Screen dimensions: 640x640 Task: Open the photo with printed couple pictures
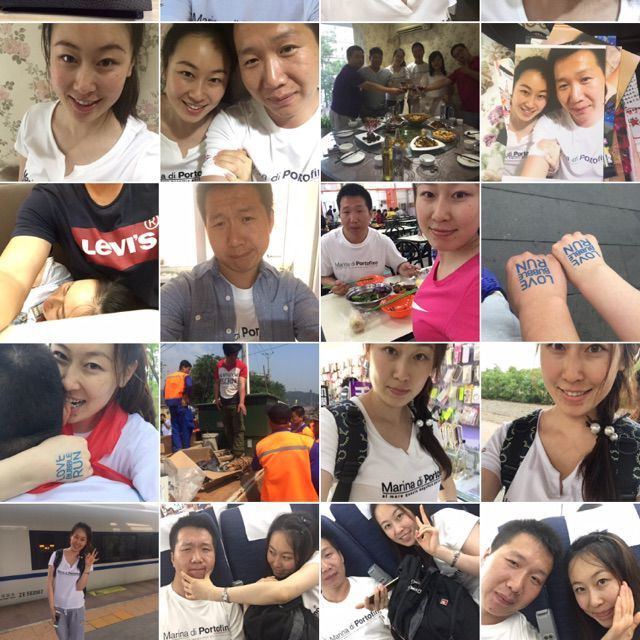[560, 102]
